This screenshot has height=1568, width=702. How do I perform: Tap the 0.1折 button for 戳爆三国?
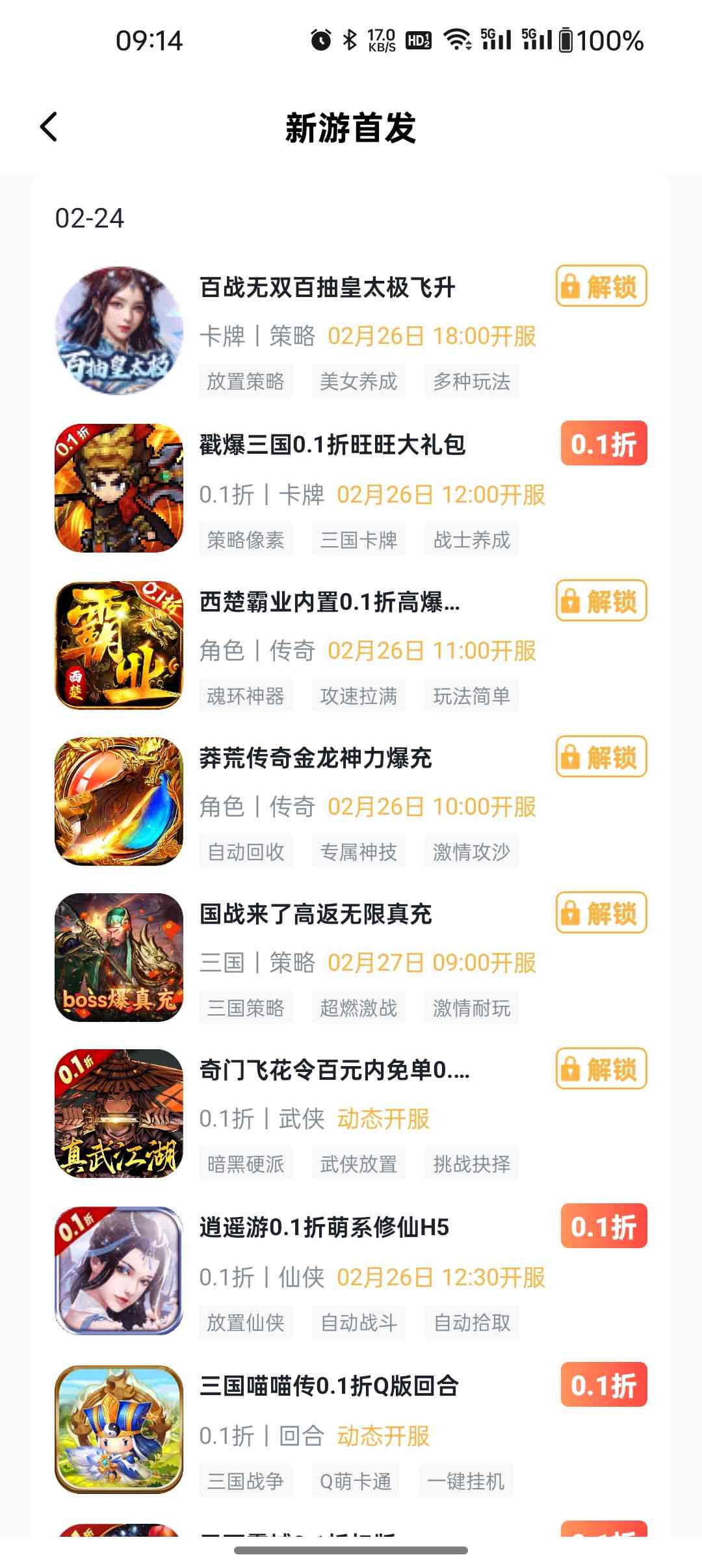tap(604, 444)
